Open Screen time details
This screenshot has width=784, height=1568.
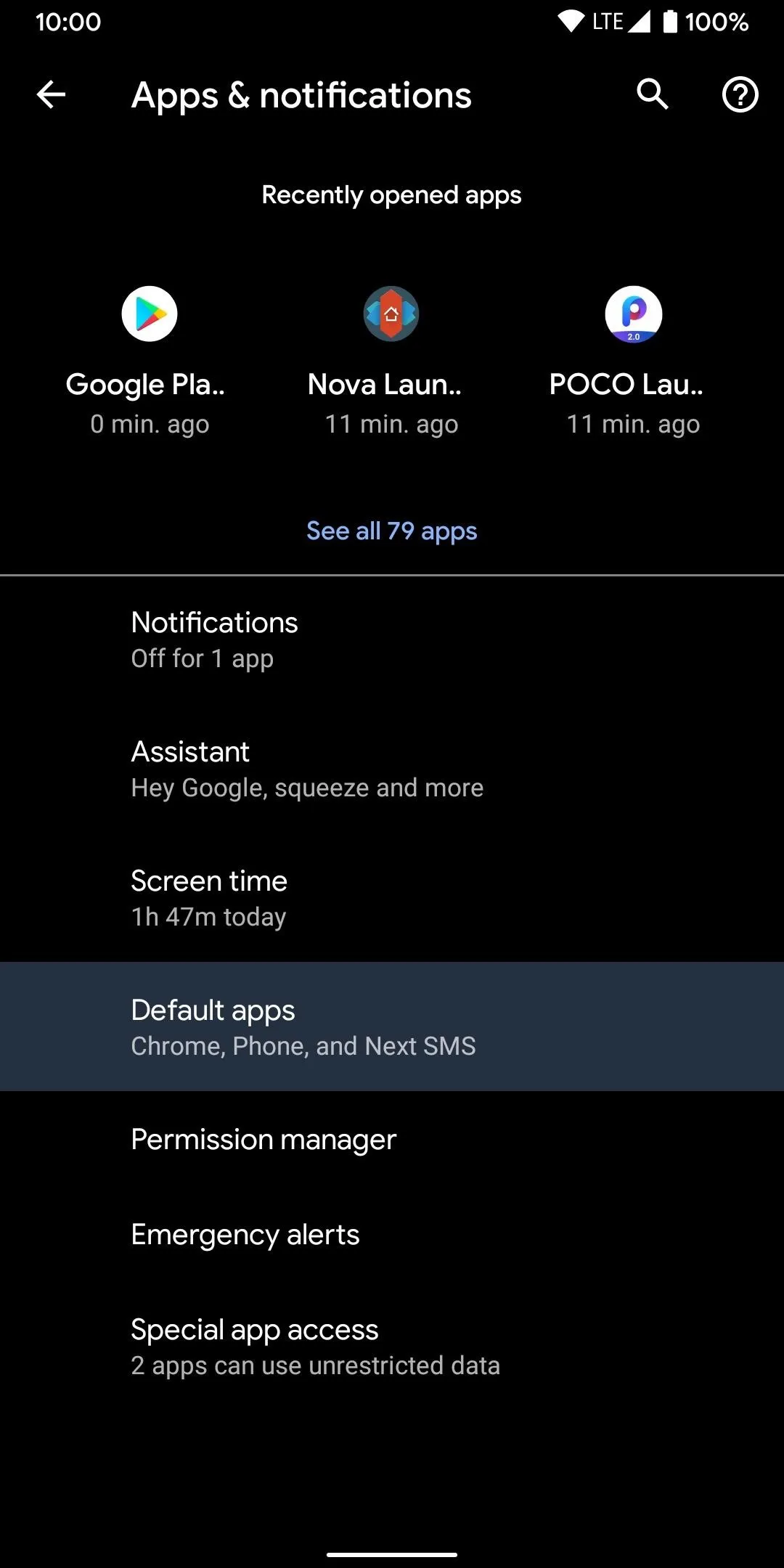click(392, 898)
